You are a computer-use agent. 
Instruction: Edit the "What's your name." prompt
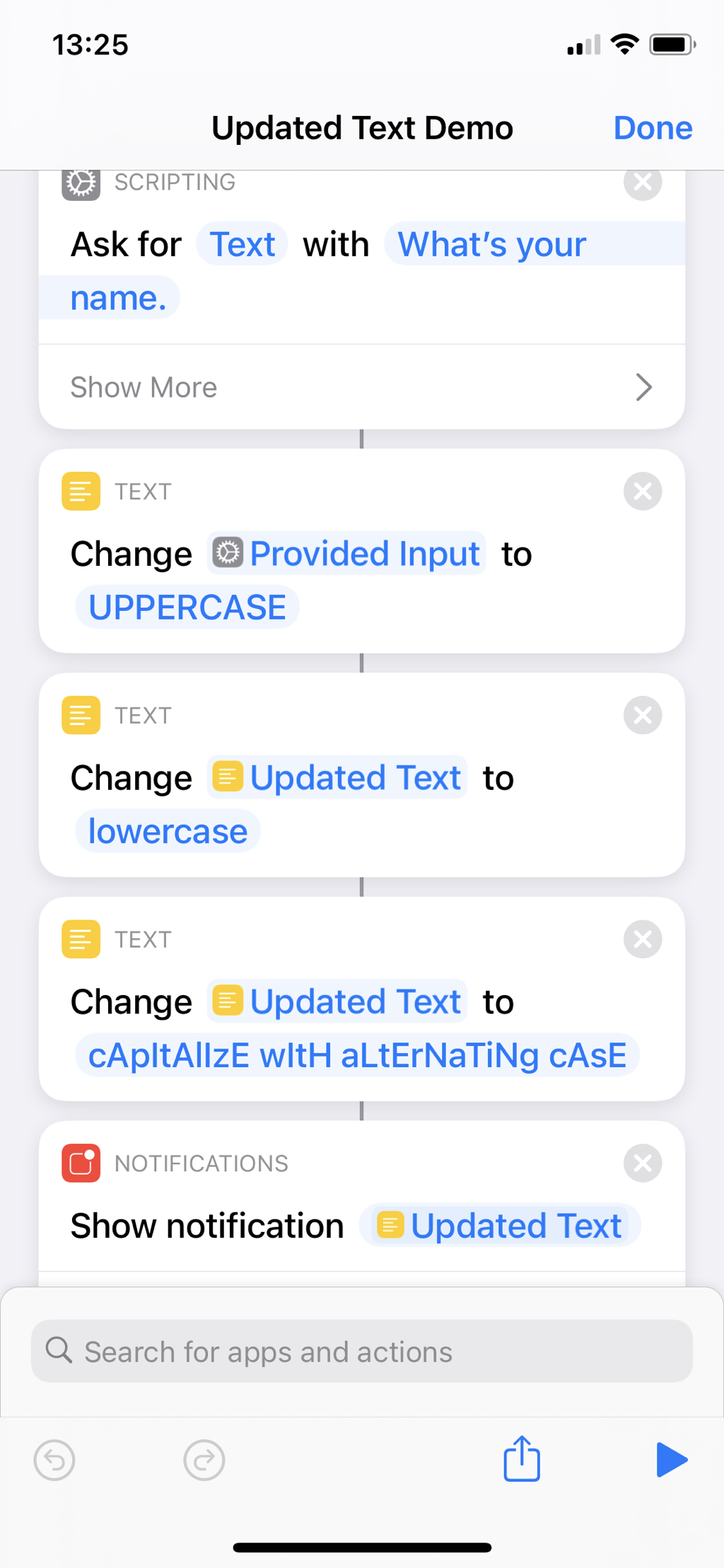point(491,245)
